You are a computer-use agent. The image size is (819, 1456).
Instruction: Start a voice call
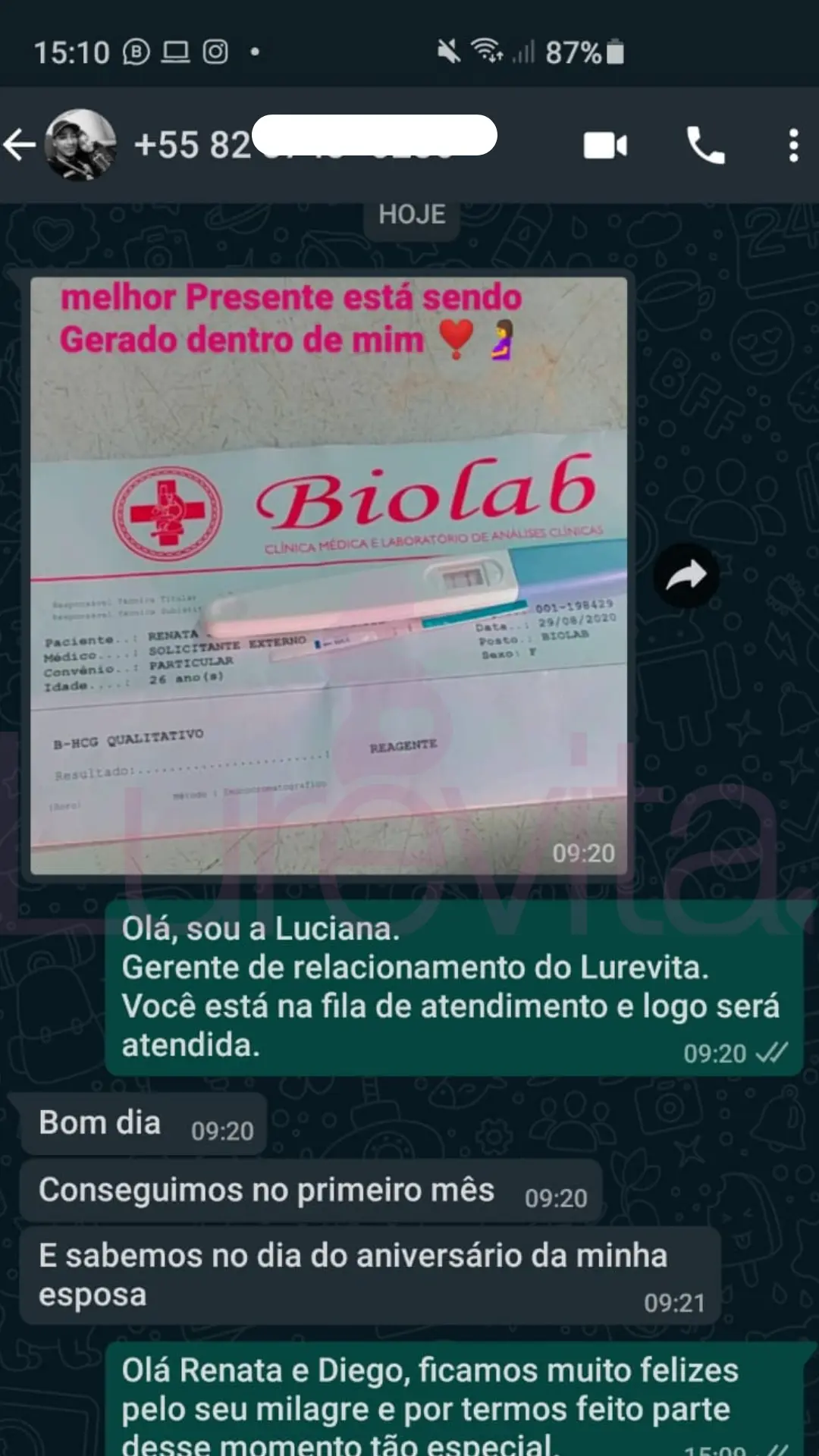(705, 145)
